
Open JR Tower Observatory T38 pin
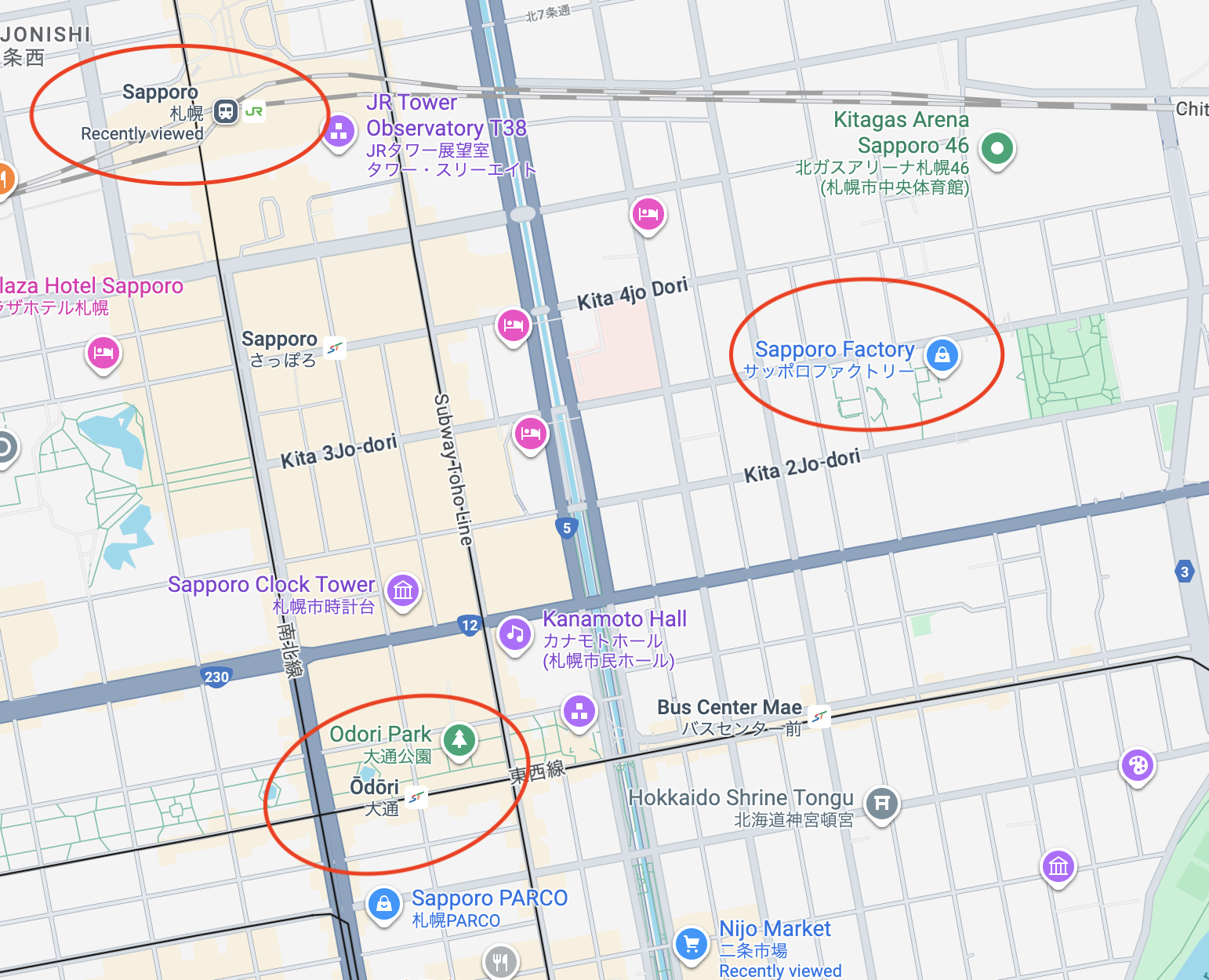(x=339, y=132)
